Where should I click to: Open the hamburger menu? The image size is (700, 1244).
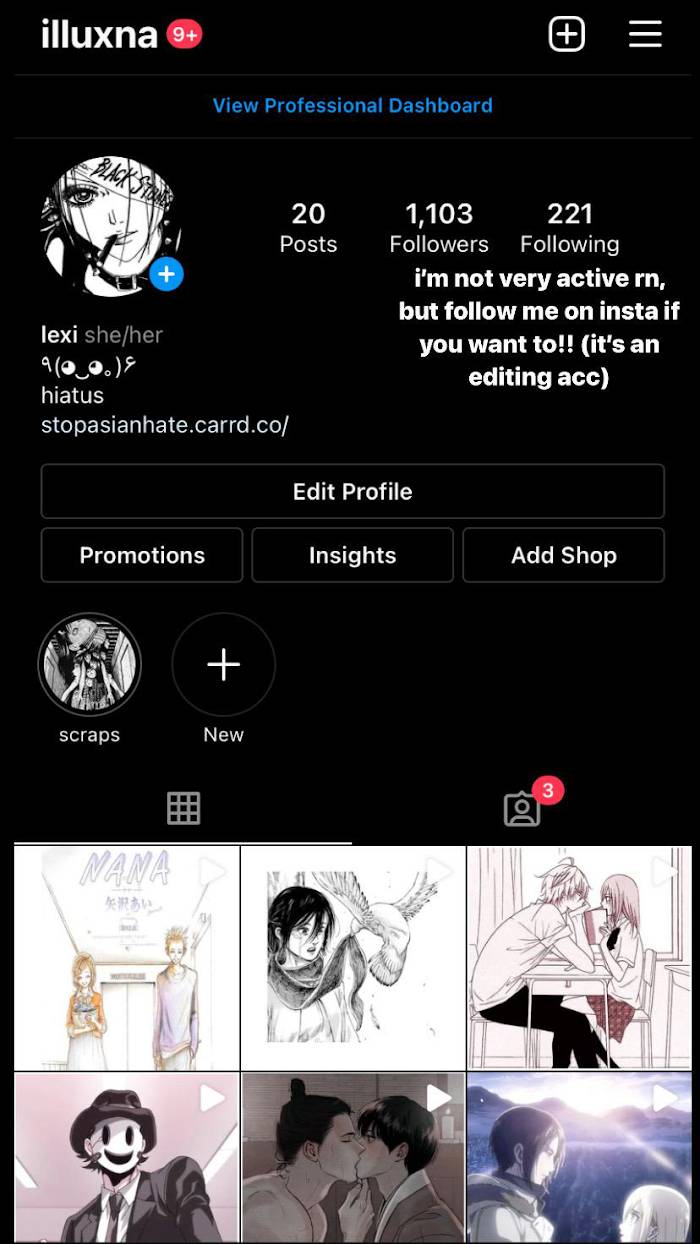tap(645, 35)
